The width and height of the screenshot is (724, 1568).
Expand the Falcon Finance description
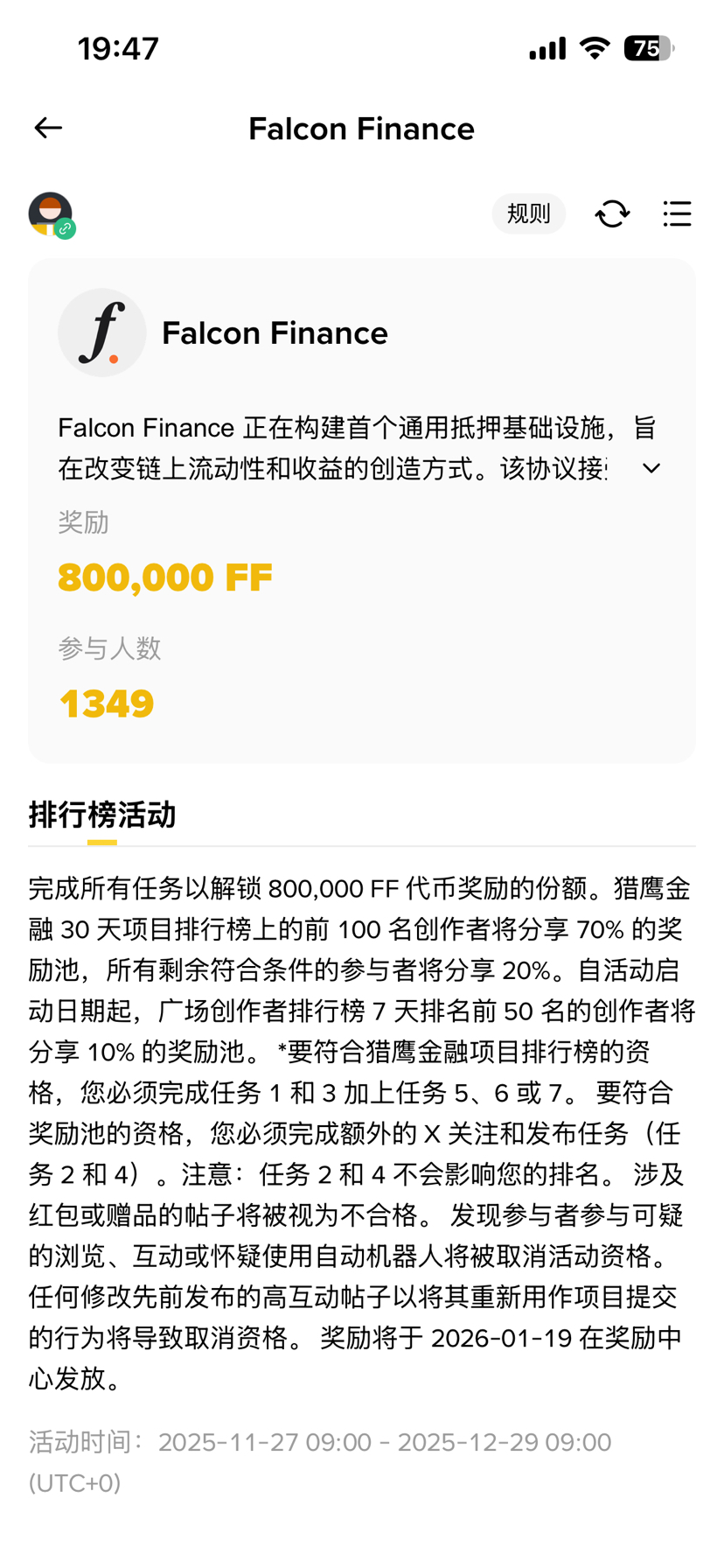651,469
